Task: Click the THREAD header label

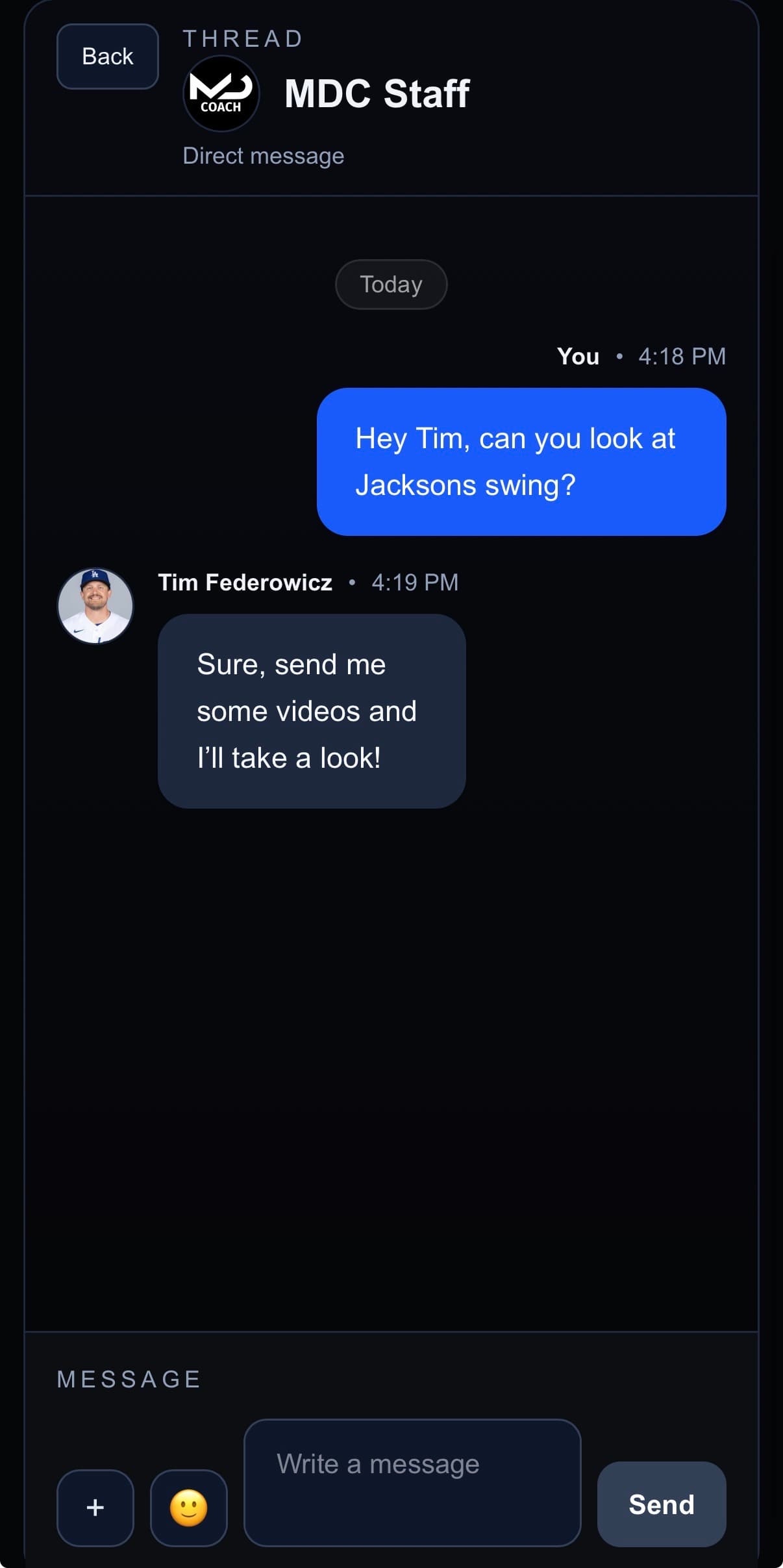Action: click(243, 38)
